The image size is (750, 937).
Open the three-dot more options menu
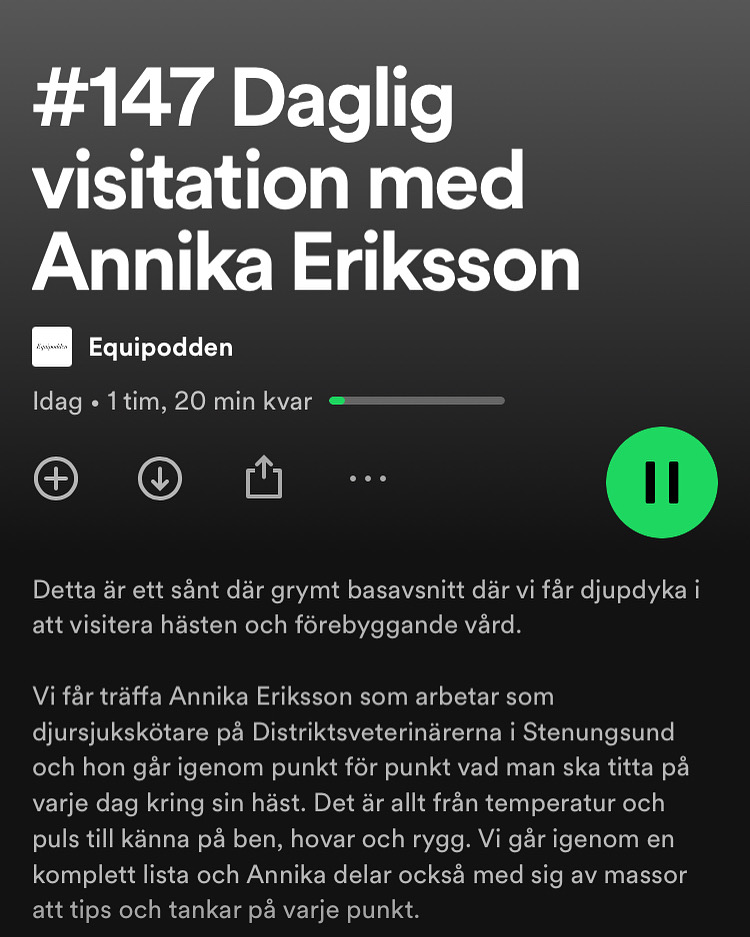point(368,479)
